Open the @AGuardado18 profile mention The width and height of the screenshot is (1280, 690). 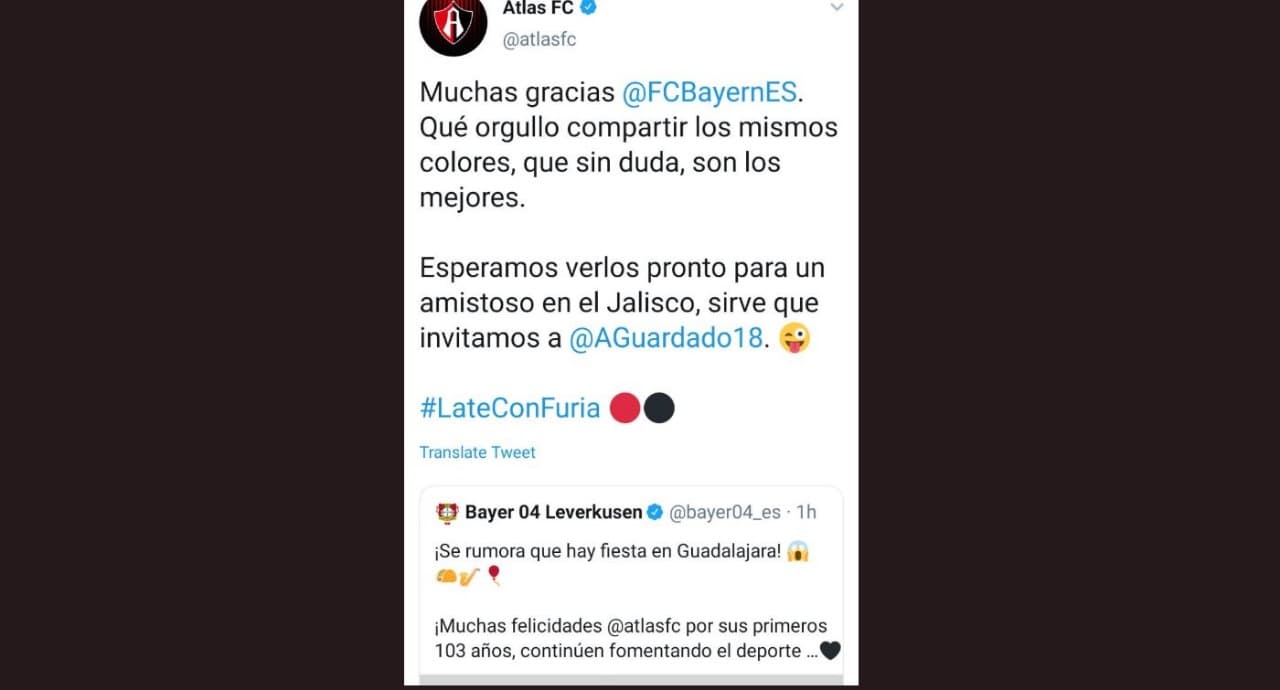tap(666, 338)
